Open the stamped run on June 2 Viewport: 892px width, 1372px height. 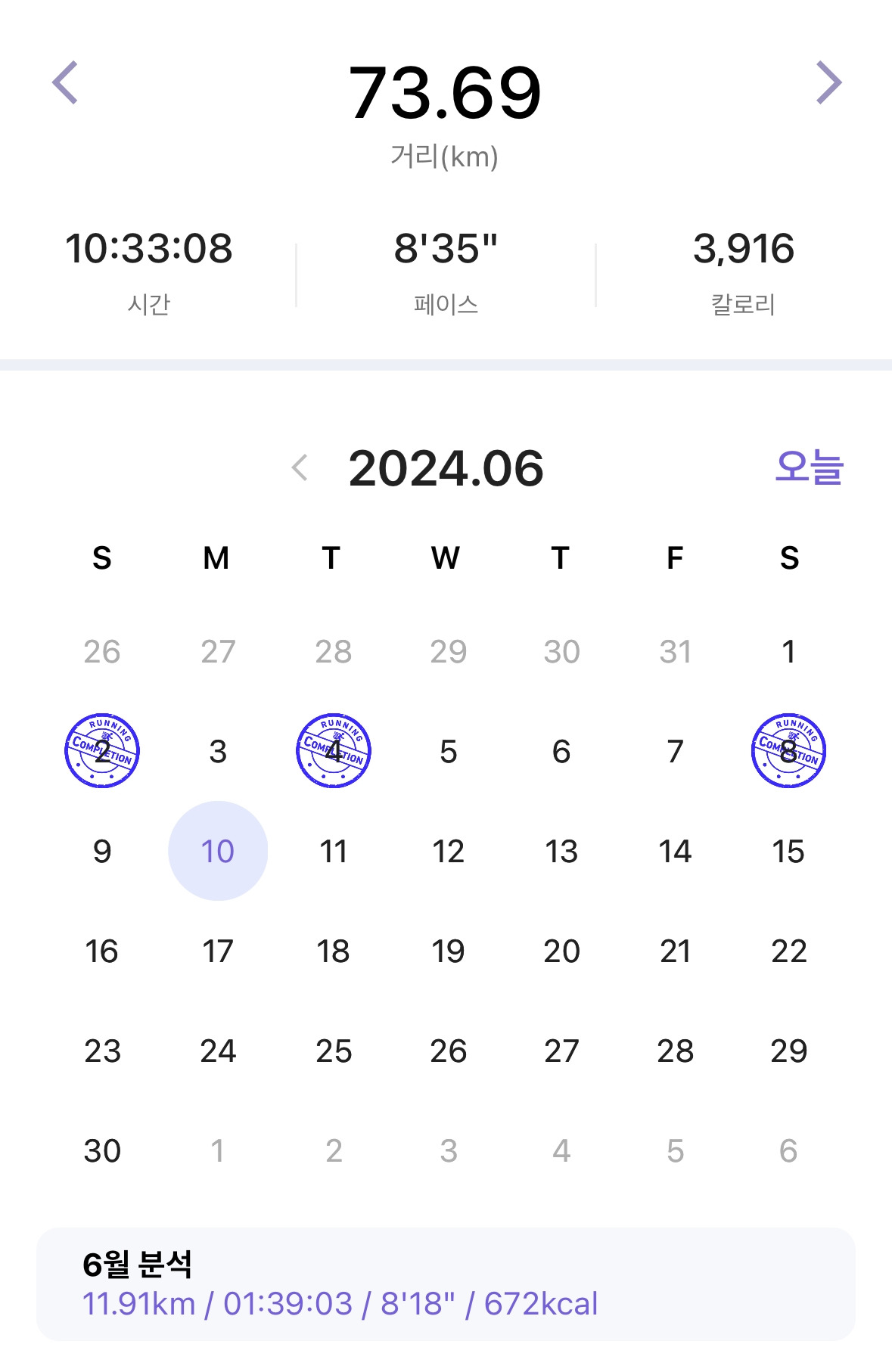(102, 750)
